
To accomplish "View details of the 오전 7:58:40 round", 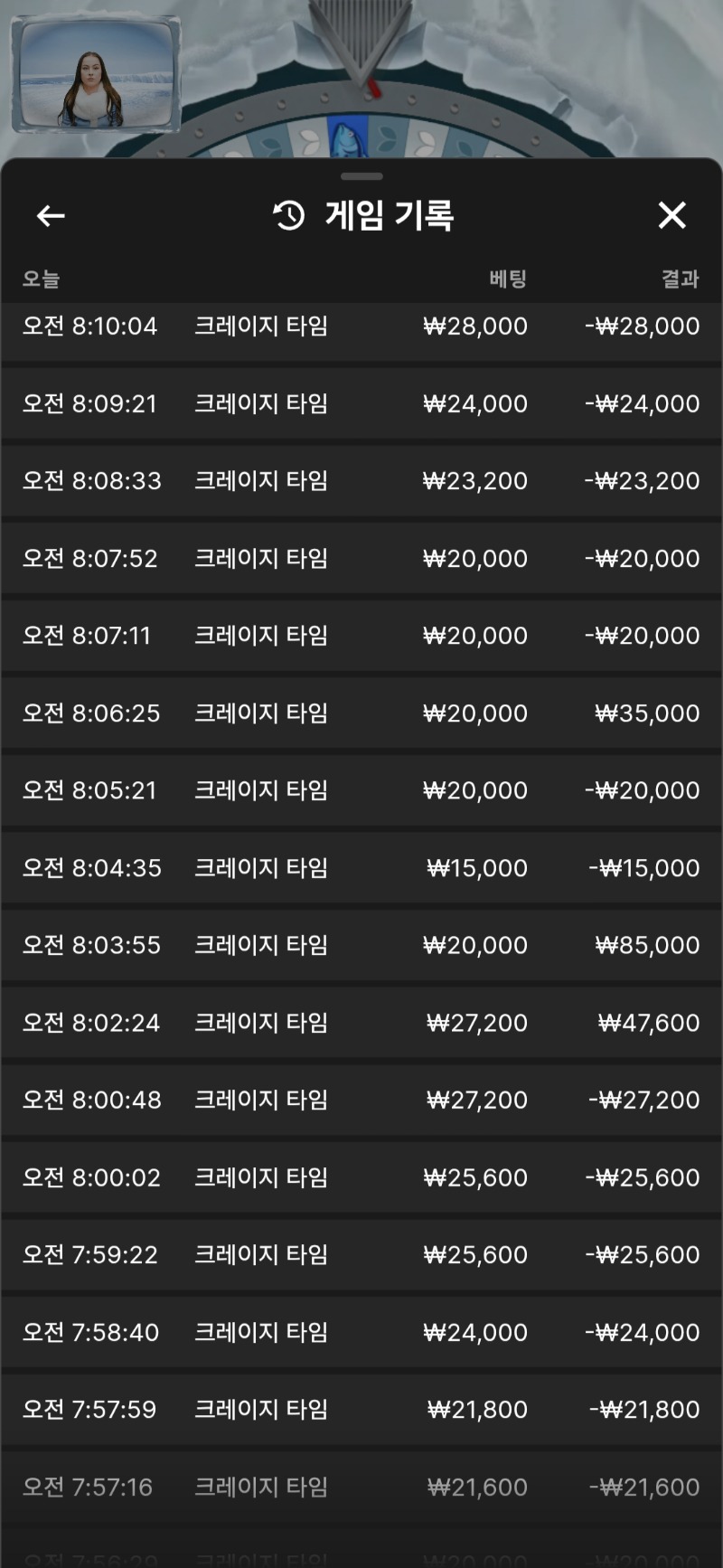I will 361,1332.
